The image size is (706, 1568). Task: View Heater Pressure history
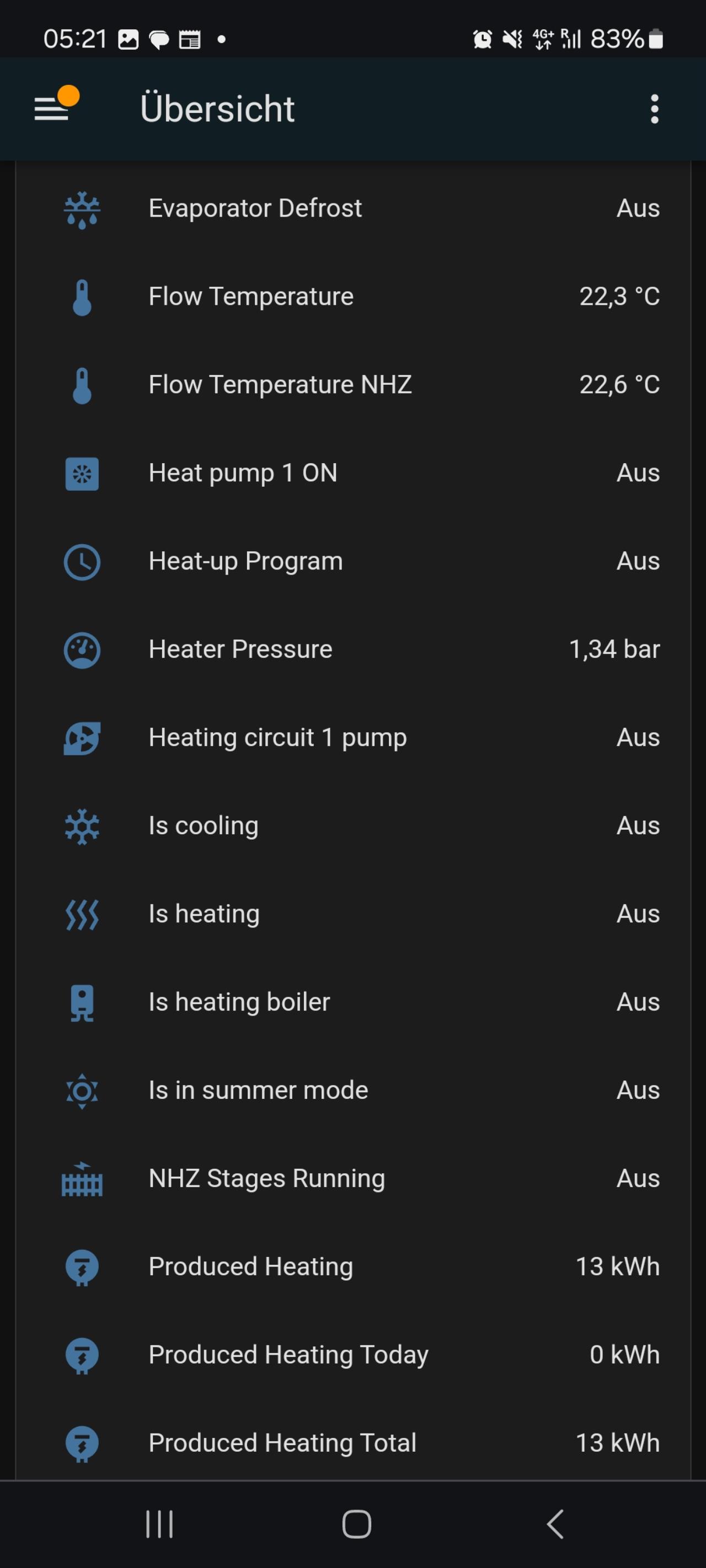[x=354, y=650]
